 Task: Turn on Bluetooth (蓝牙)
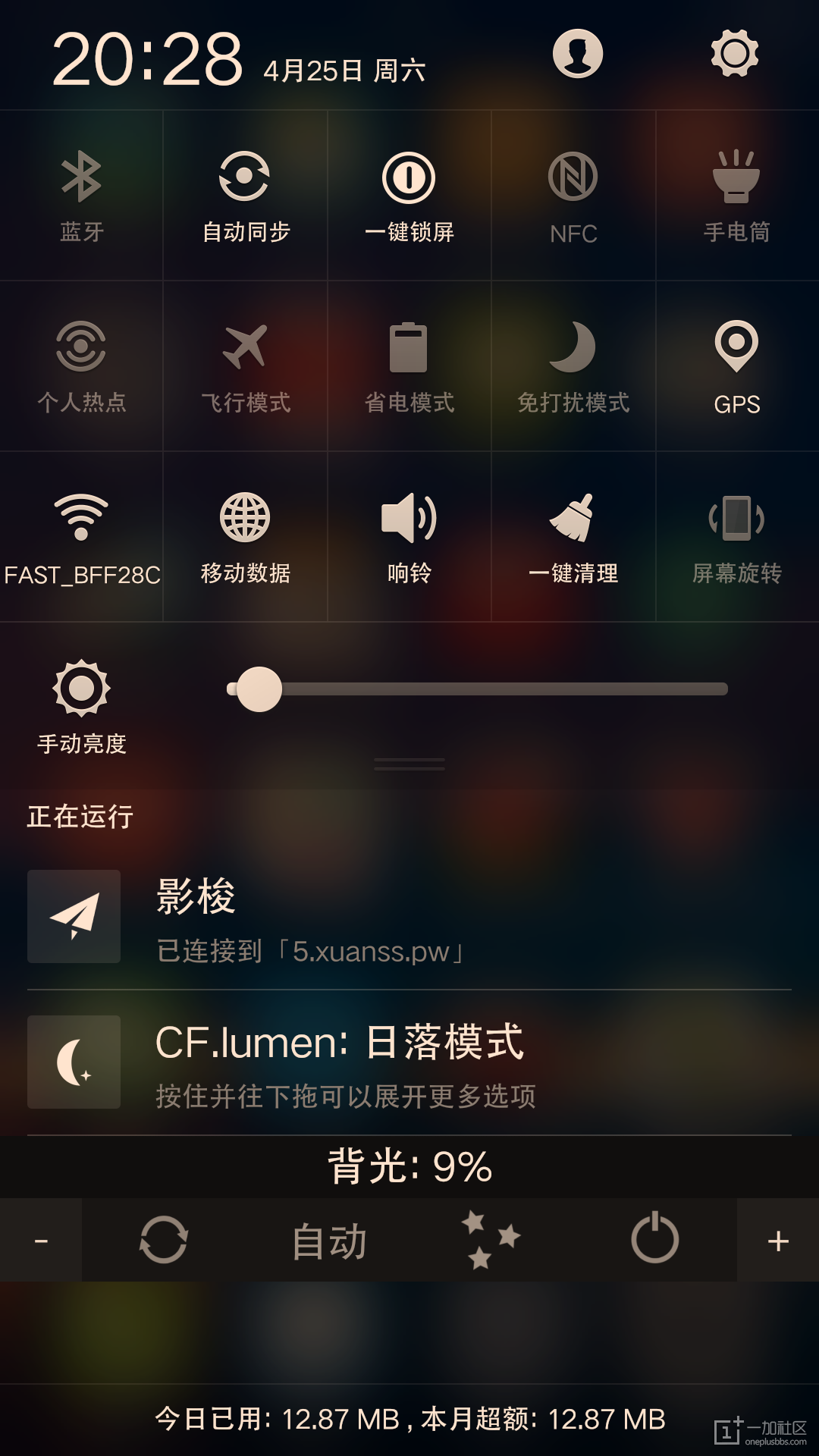pos(81,195)
